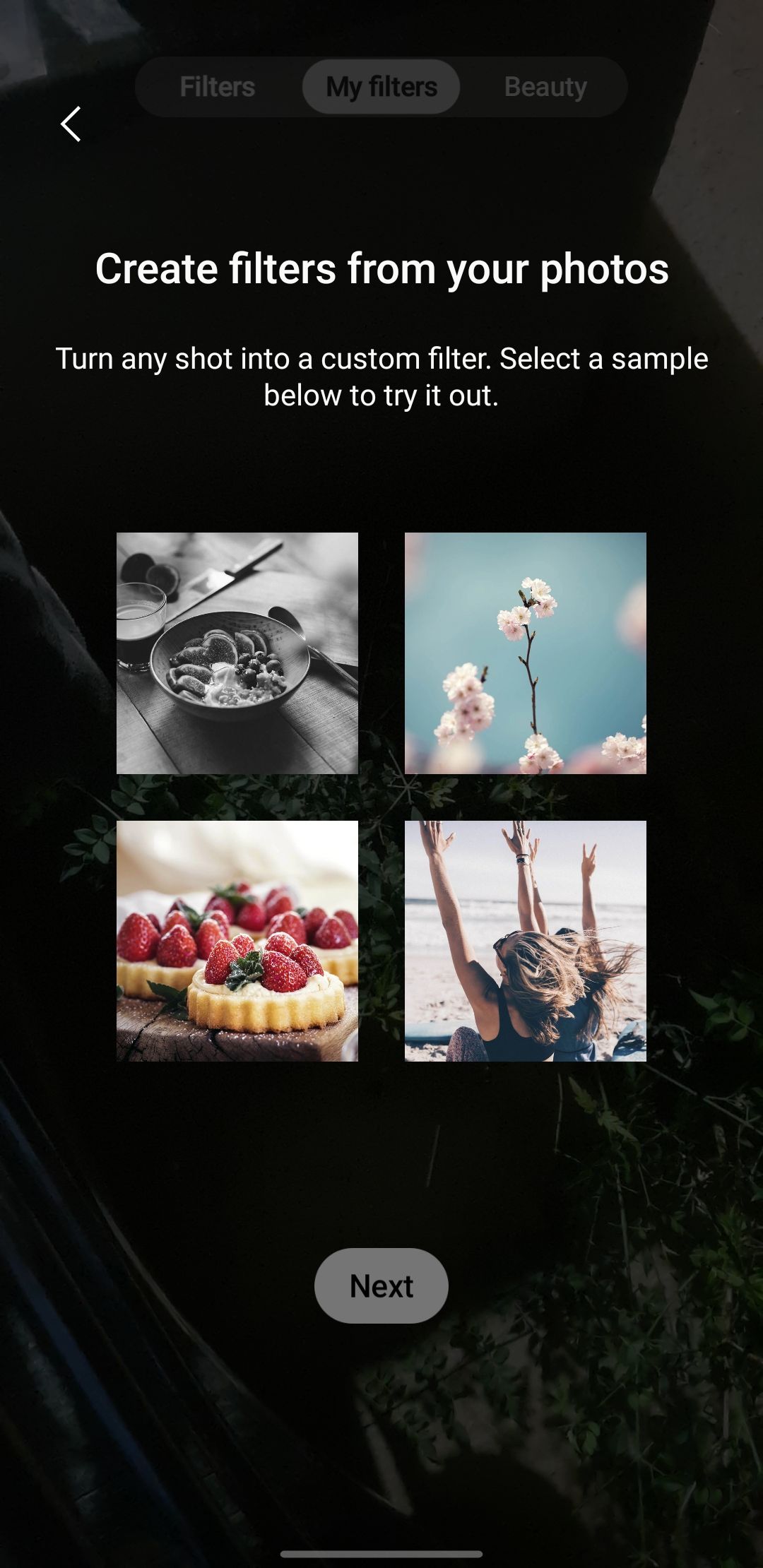
Task: Select the My filters tab
Action: click(381, 87)
